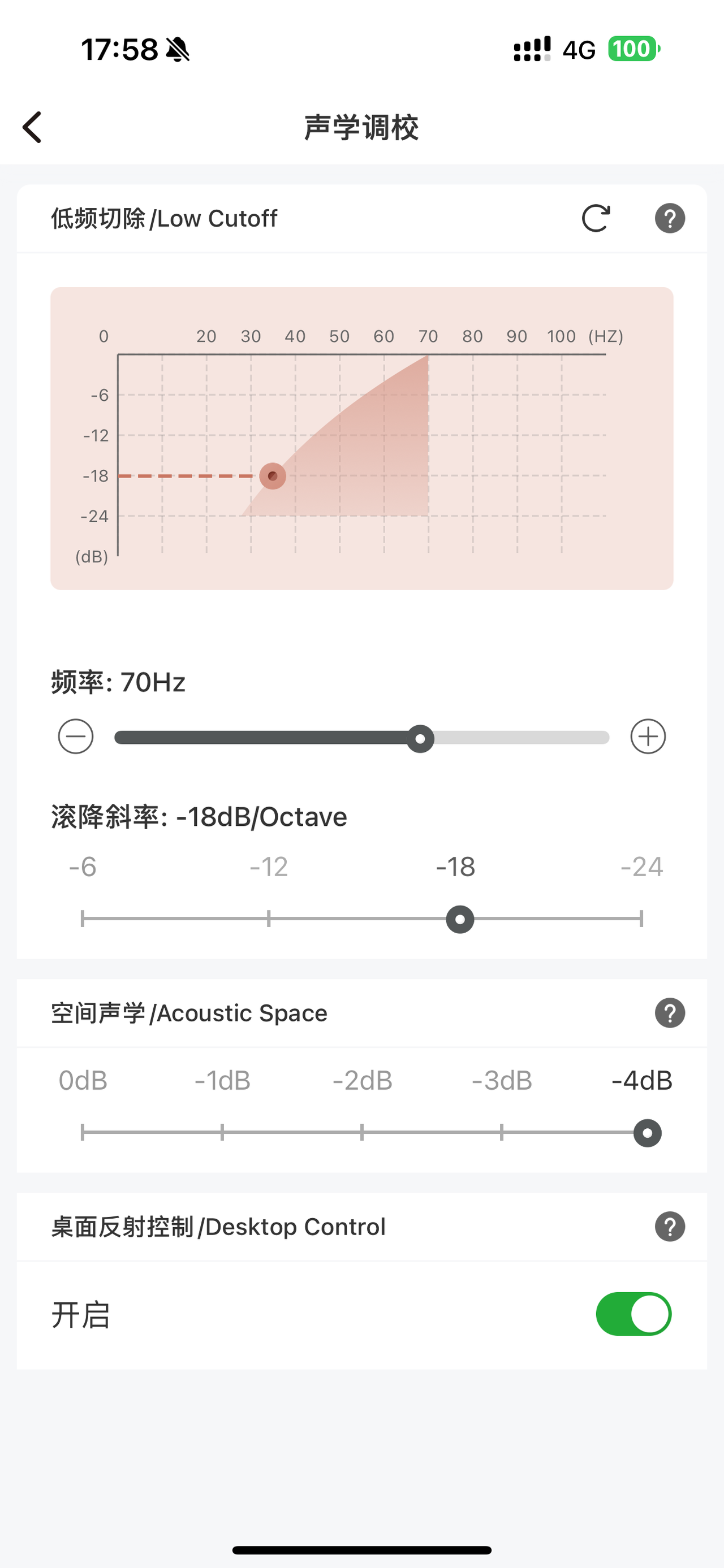Open help for Desktop Control
The width and height of the screenshot is (724, 1568).
point(670,1227)
